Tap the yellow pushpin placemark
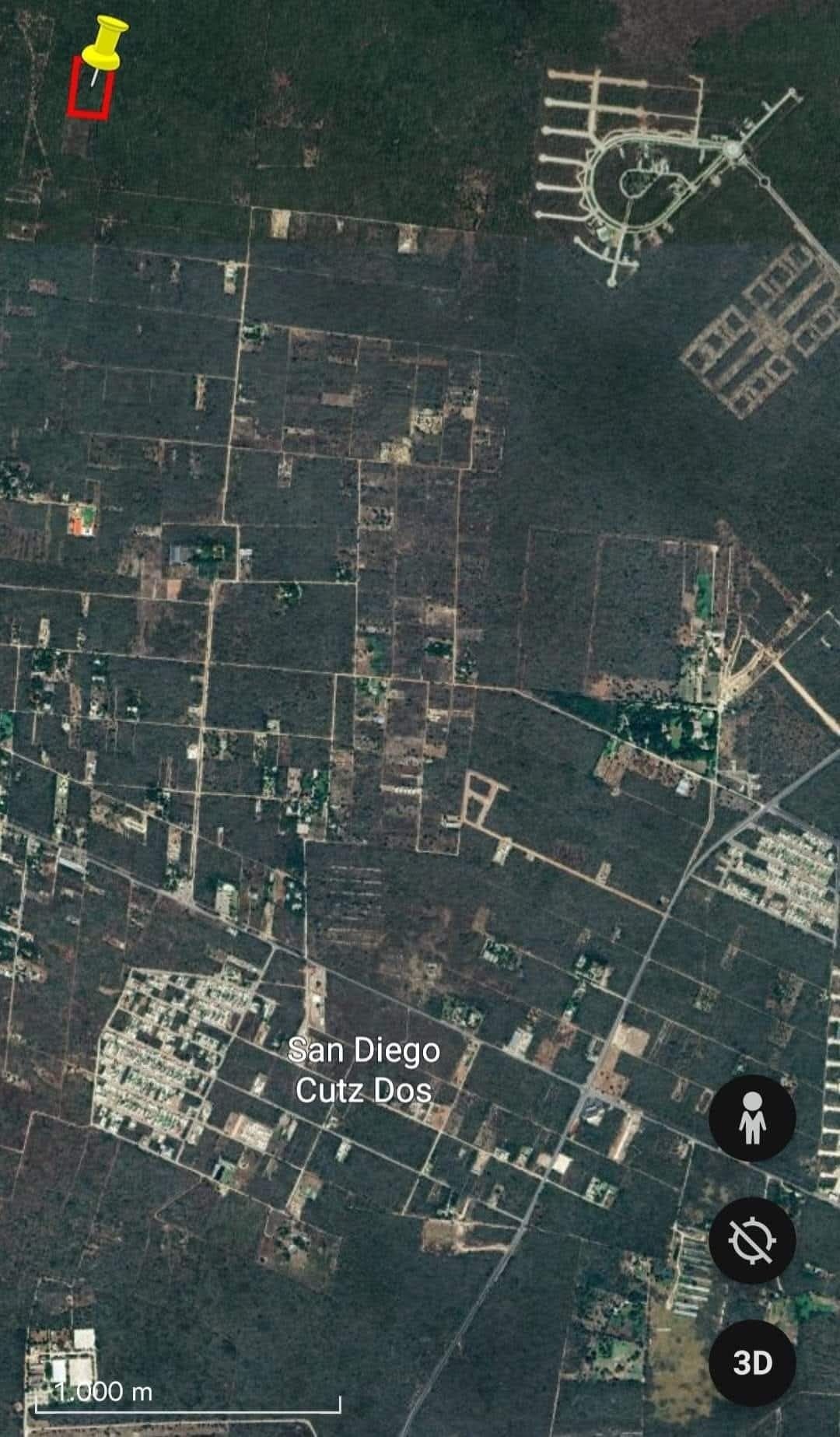The width and height of the screenshot is (840, 1437). tap(104, 48)
